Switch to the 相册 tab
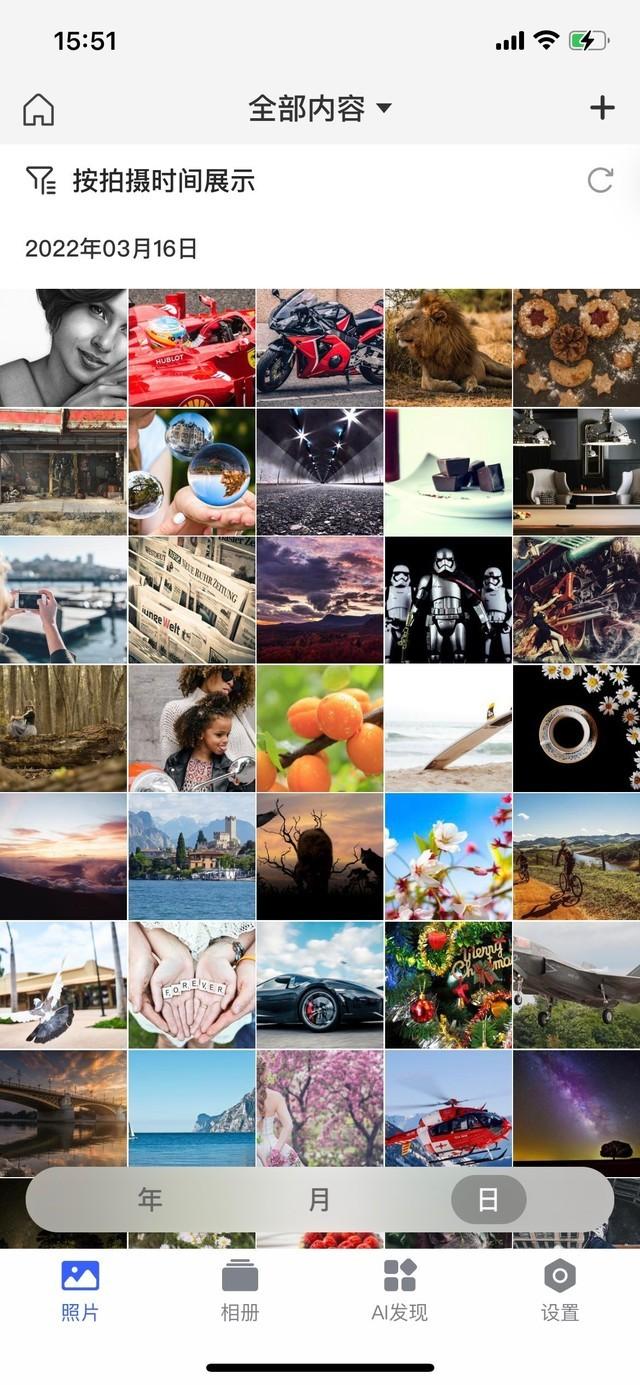This screenshot has height=1385, width=640. pyautogui.click(x=240, y=1290)
